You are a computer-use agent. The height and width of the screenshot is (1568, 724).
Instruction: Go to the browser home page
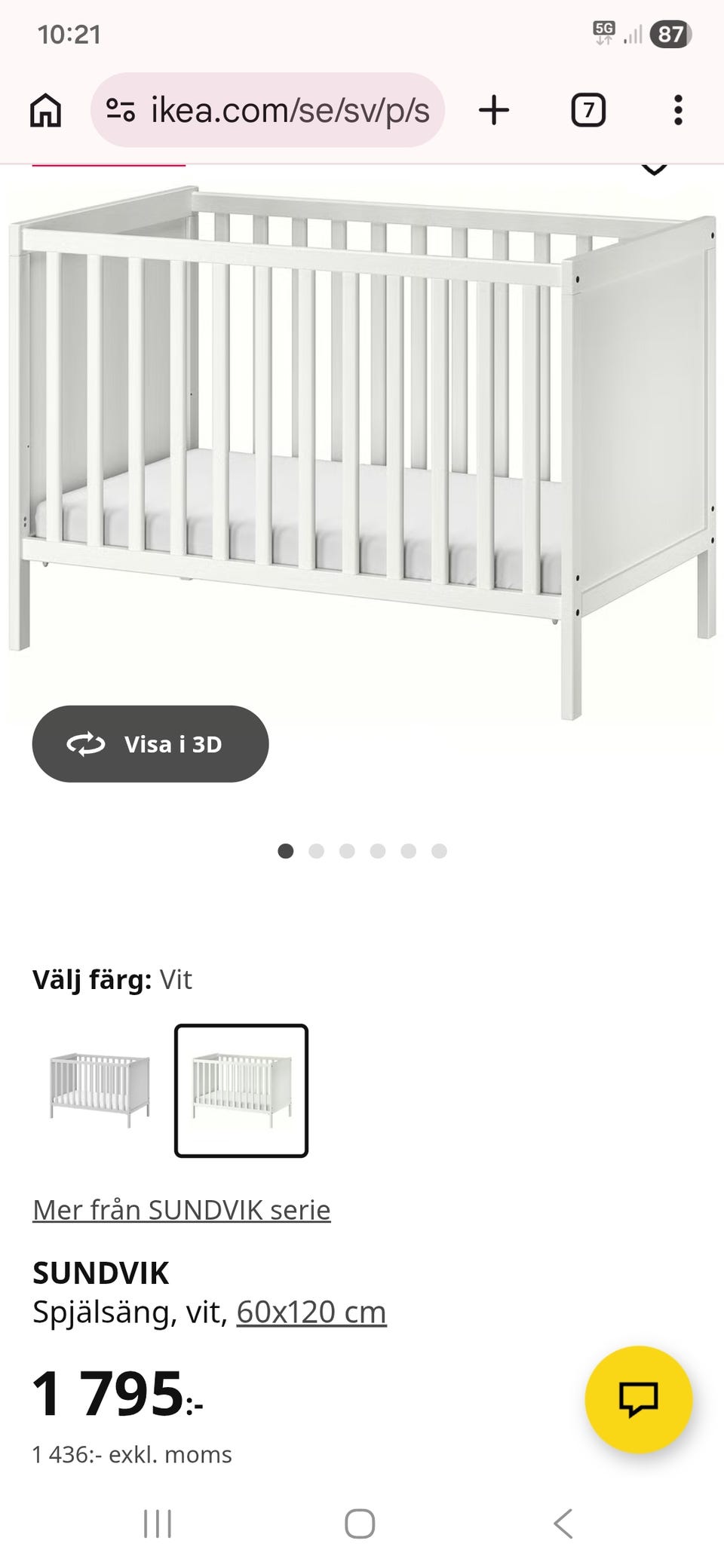click(45, 111)
